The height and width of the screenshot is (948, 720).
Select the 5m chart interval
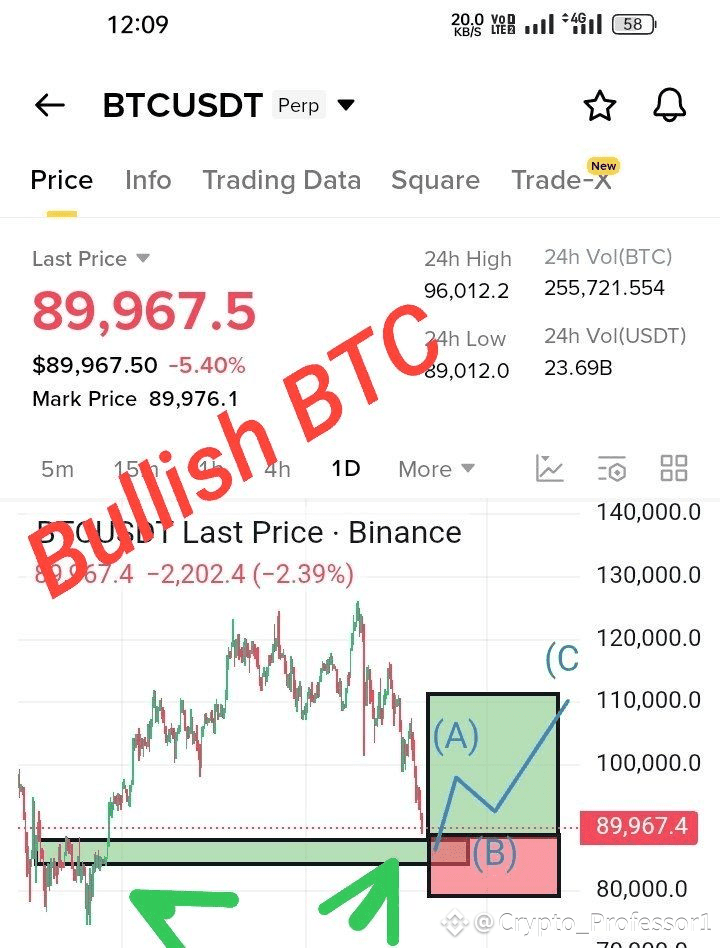57,469
